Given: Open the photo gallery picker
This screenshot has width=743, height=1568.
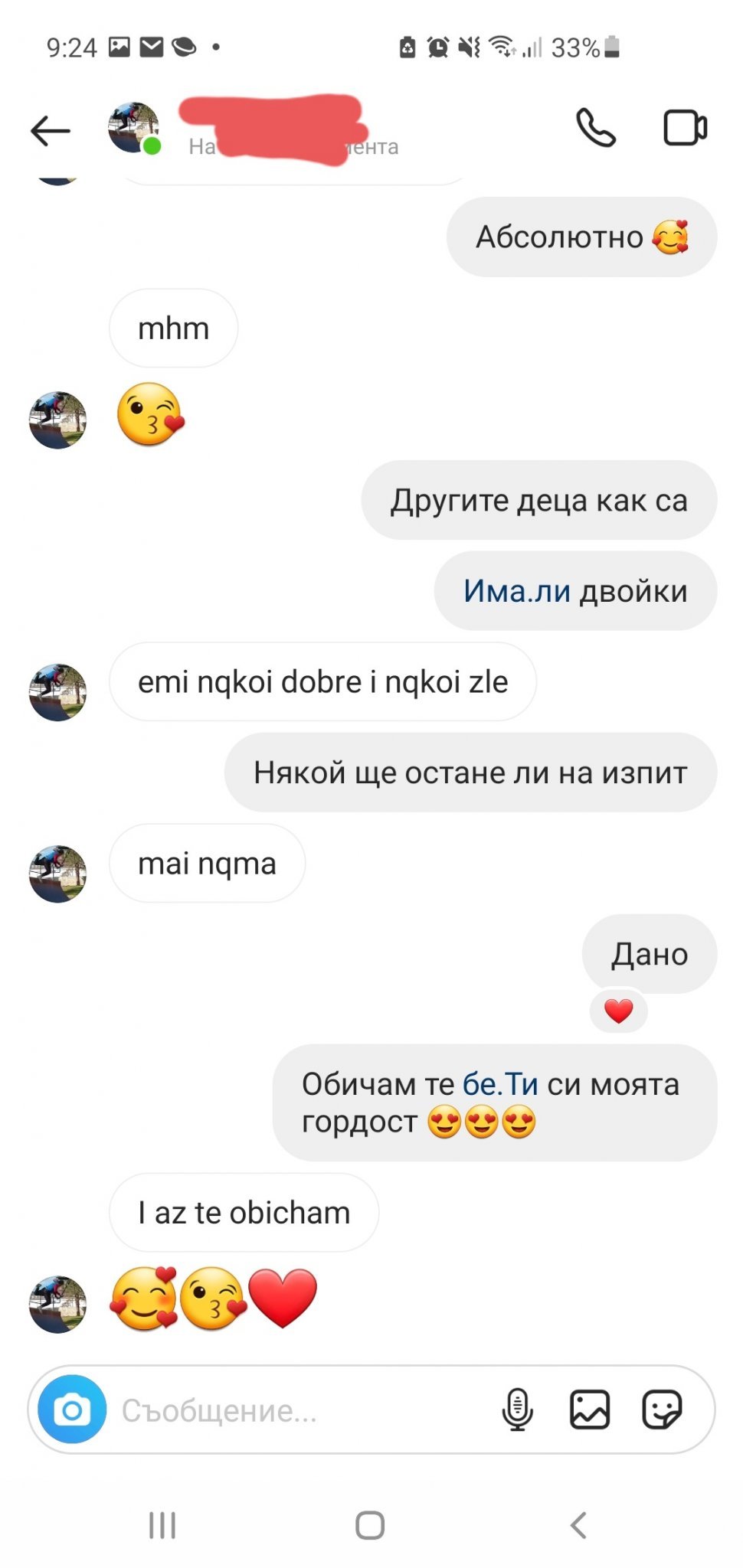Looking at the screenshot, I should (589, 1410).
